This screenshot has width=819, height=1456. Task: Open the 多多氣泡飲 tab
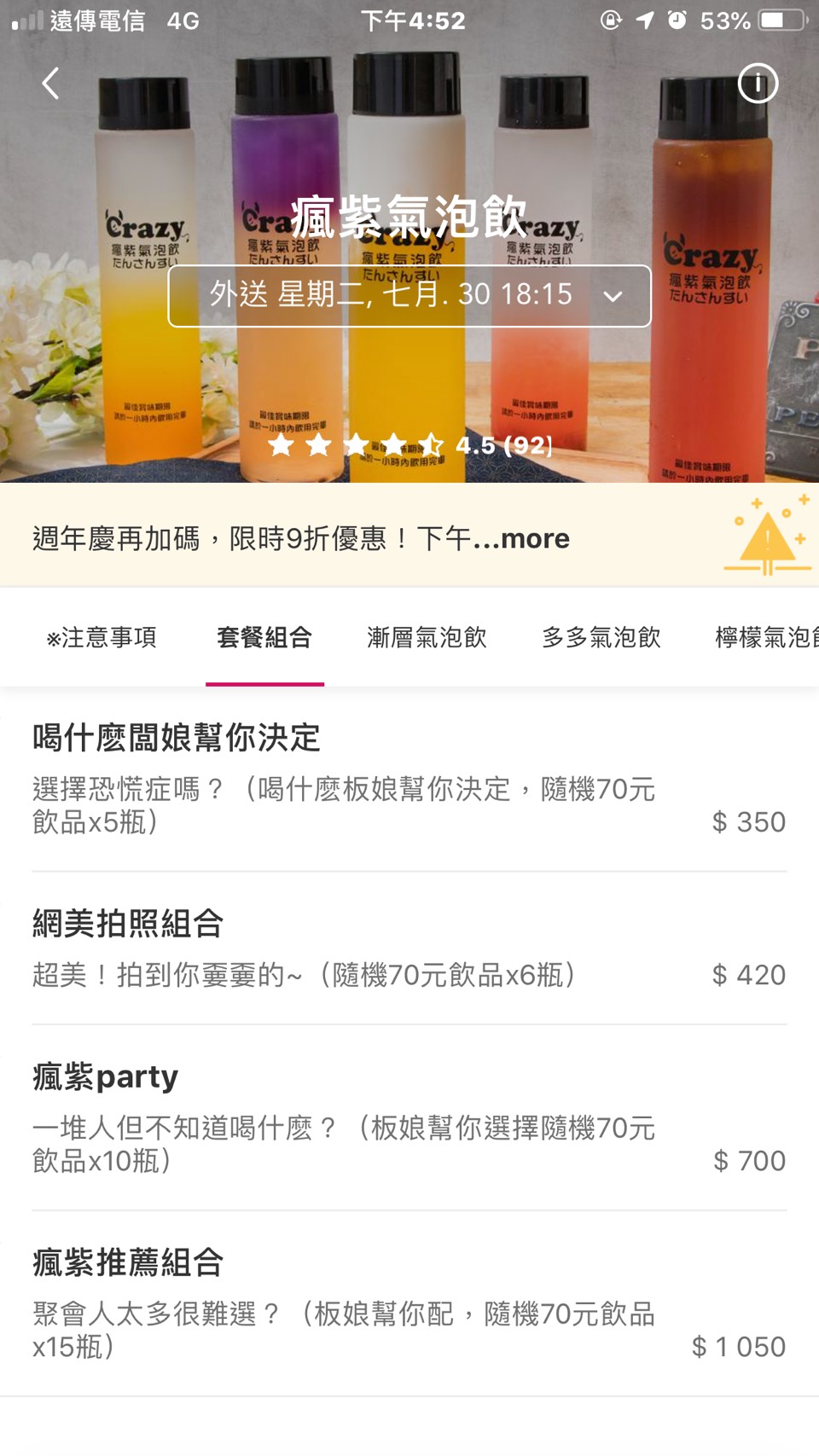click(601, 637)
